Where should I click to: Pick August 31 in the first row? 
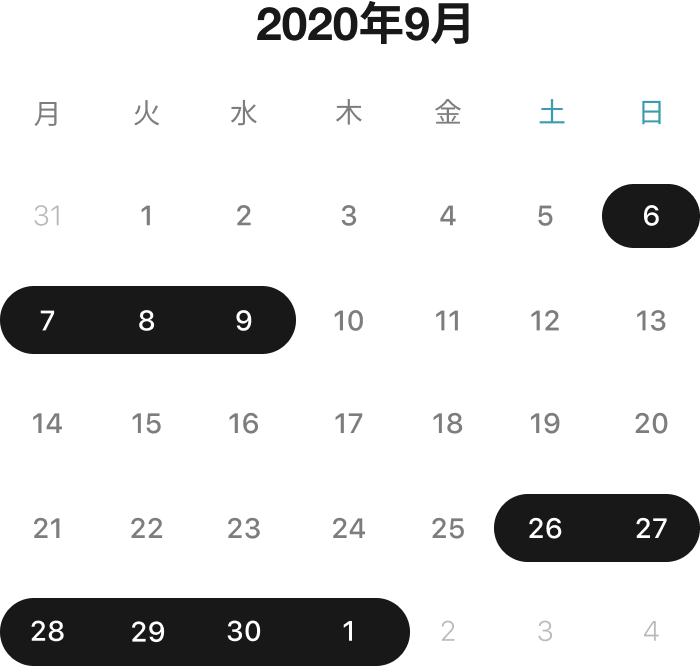pos(47,216)
